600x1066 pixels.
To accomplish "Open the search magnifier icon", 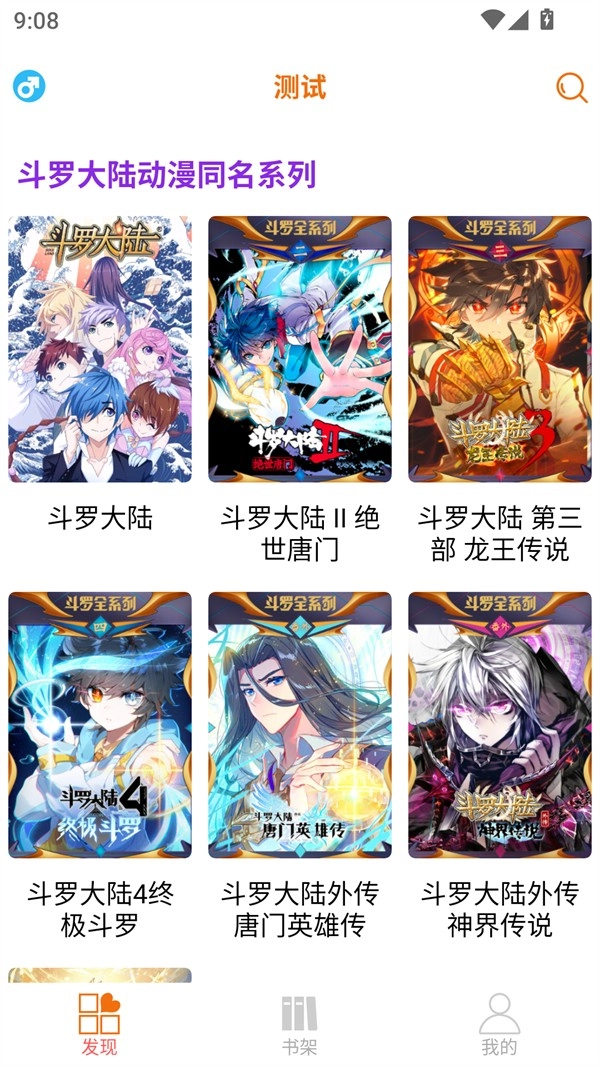I will click(x=571, y=87).
